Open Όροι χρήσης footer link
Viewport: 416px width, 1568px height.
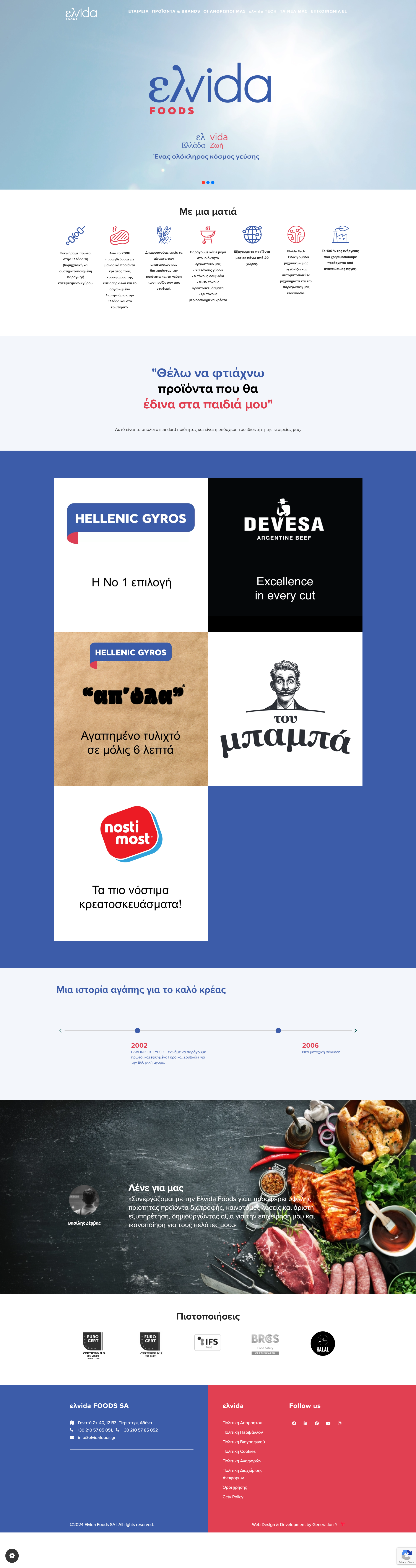[x=234, y=1487]
